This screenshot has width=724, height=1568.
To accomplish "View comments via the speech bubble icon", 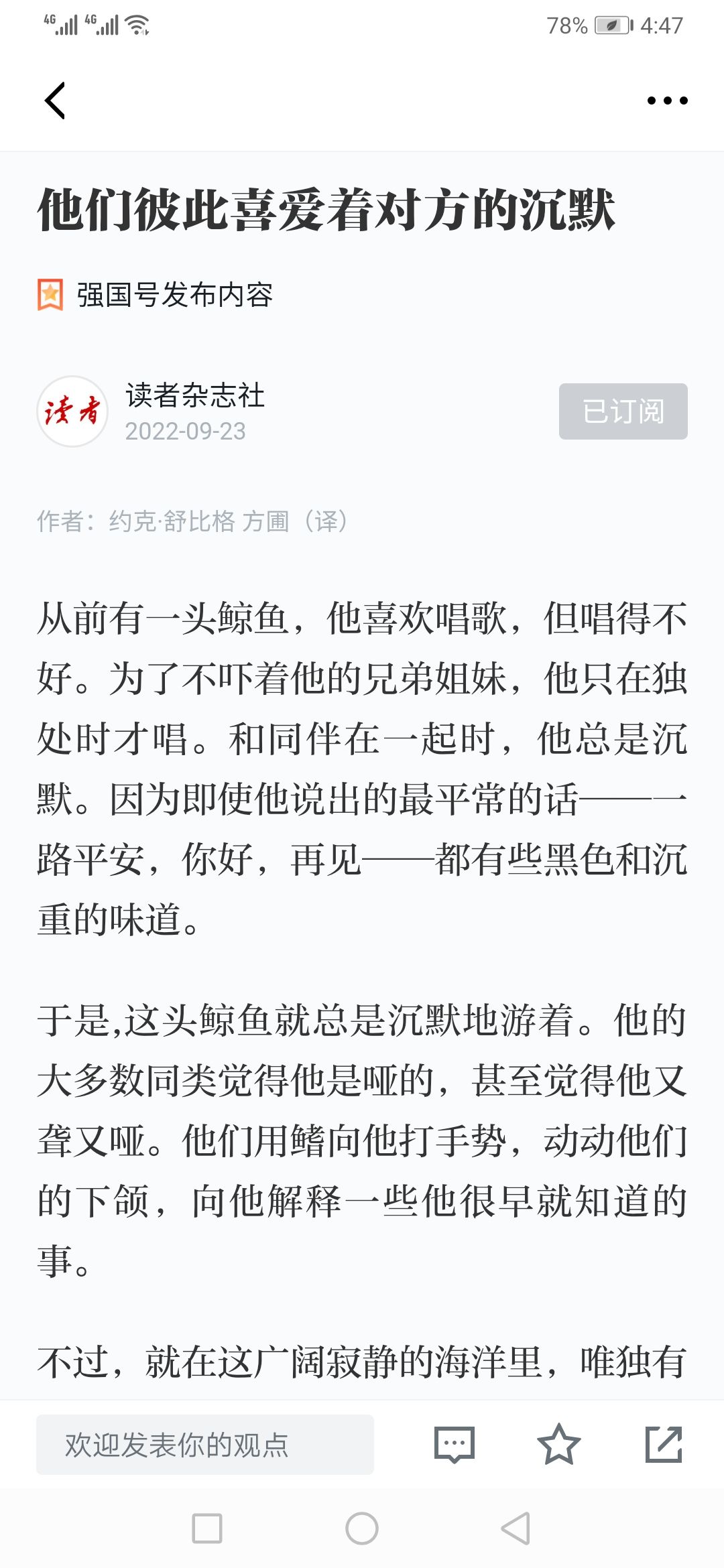I will tap(455, 1444).
